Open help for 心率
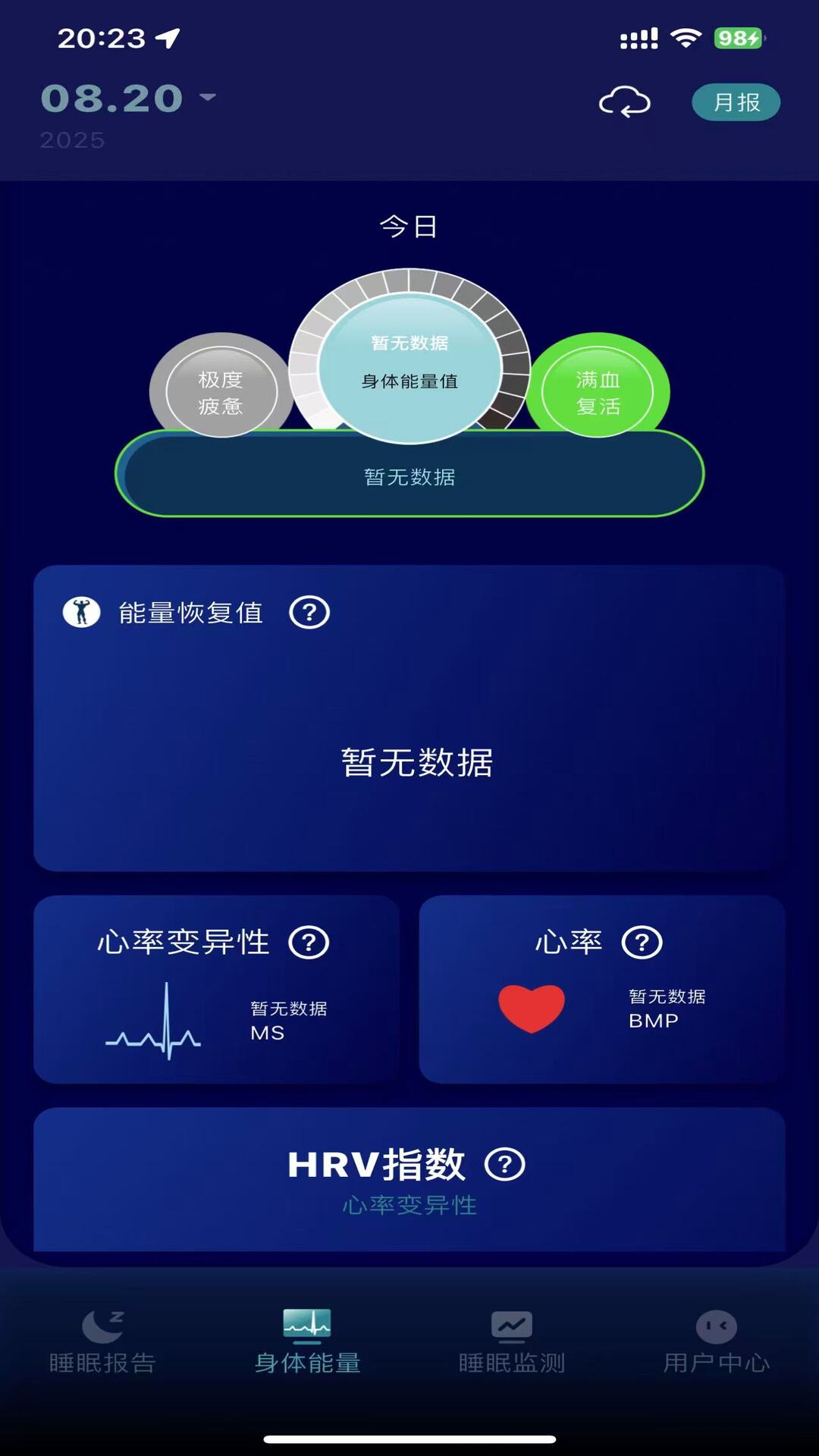The width and height of the screenshot is (819, 1456). click(x=644, y=942)
